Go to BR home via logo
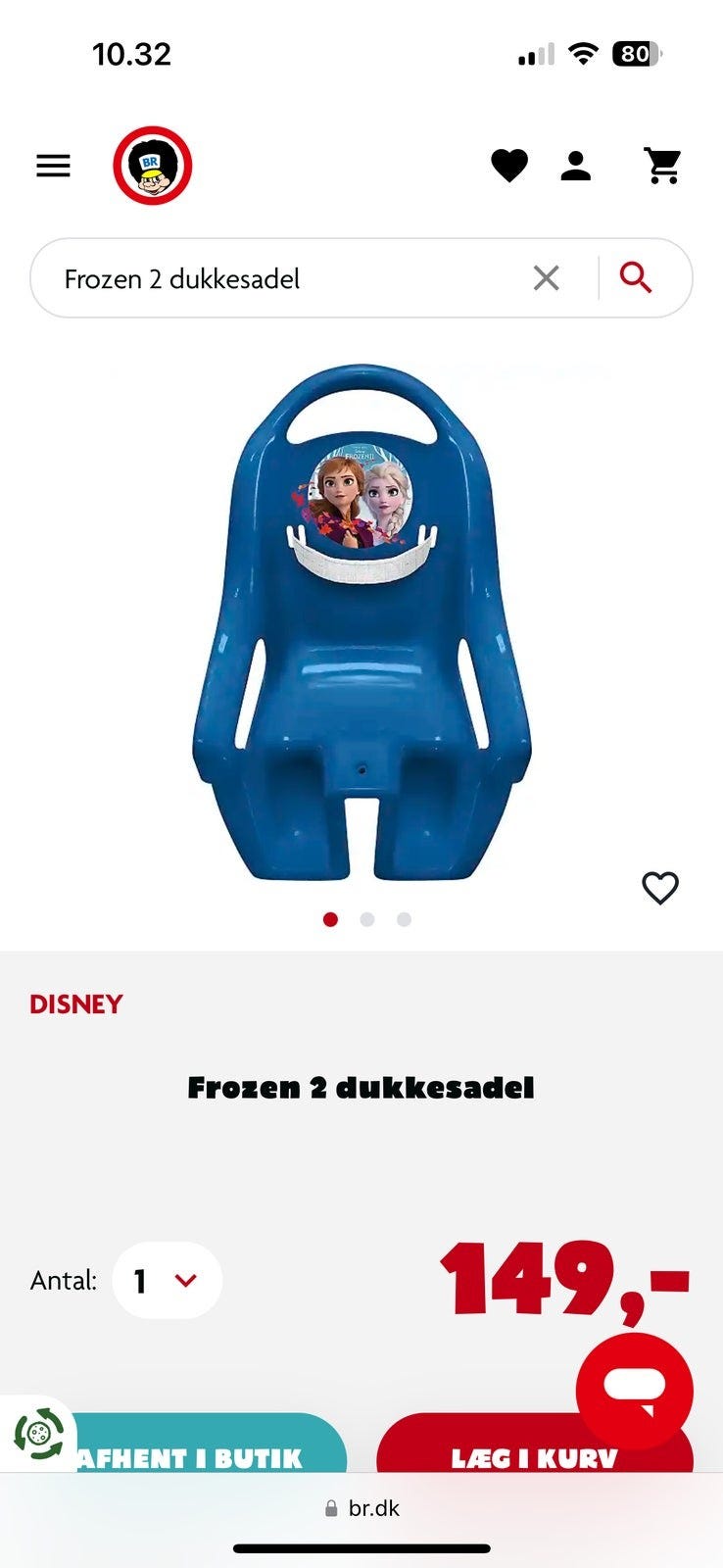 153,166
